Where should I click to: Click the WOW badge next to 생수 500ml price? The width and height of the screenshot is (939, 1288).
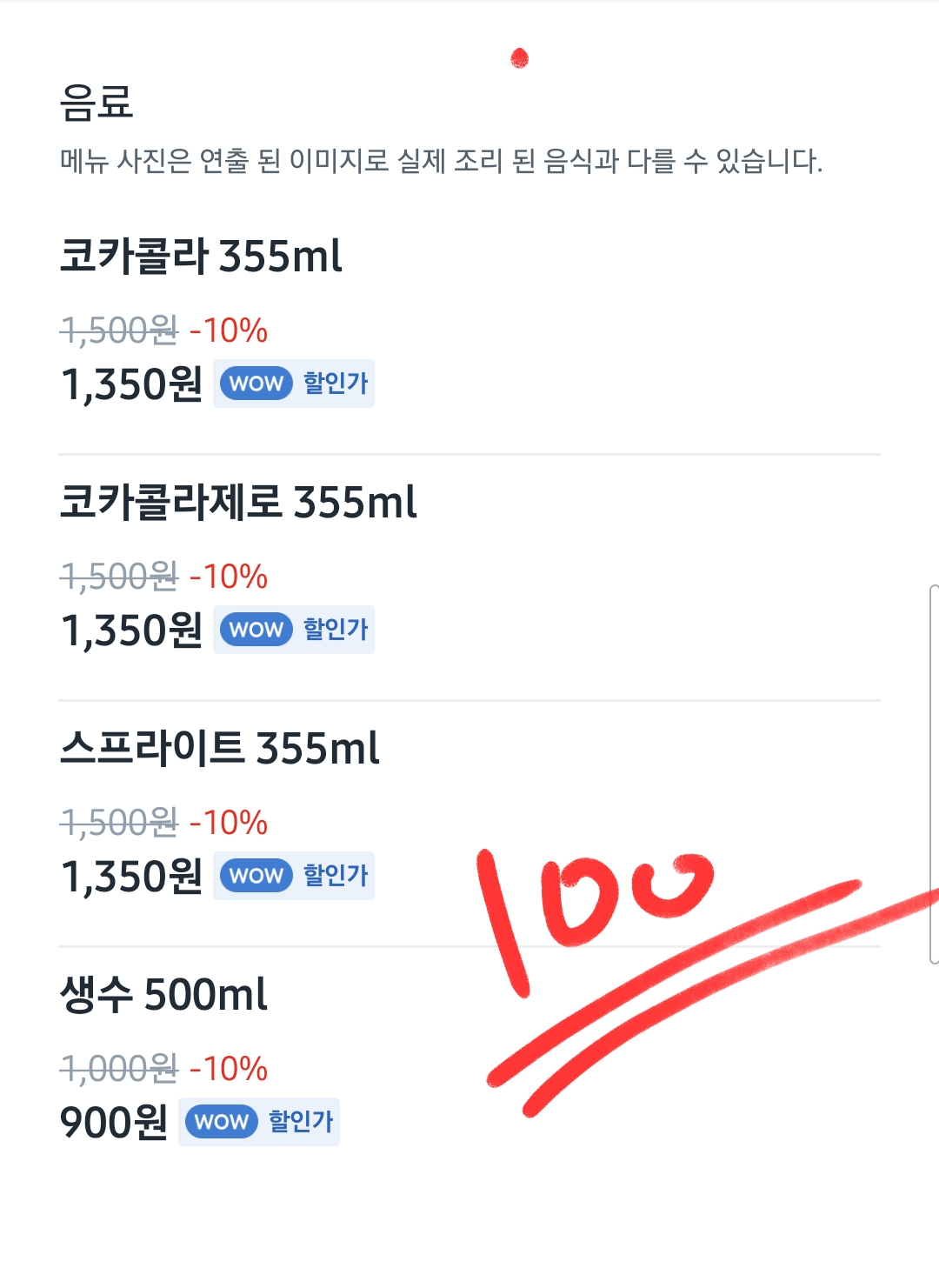click(x=221, y=1122)
